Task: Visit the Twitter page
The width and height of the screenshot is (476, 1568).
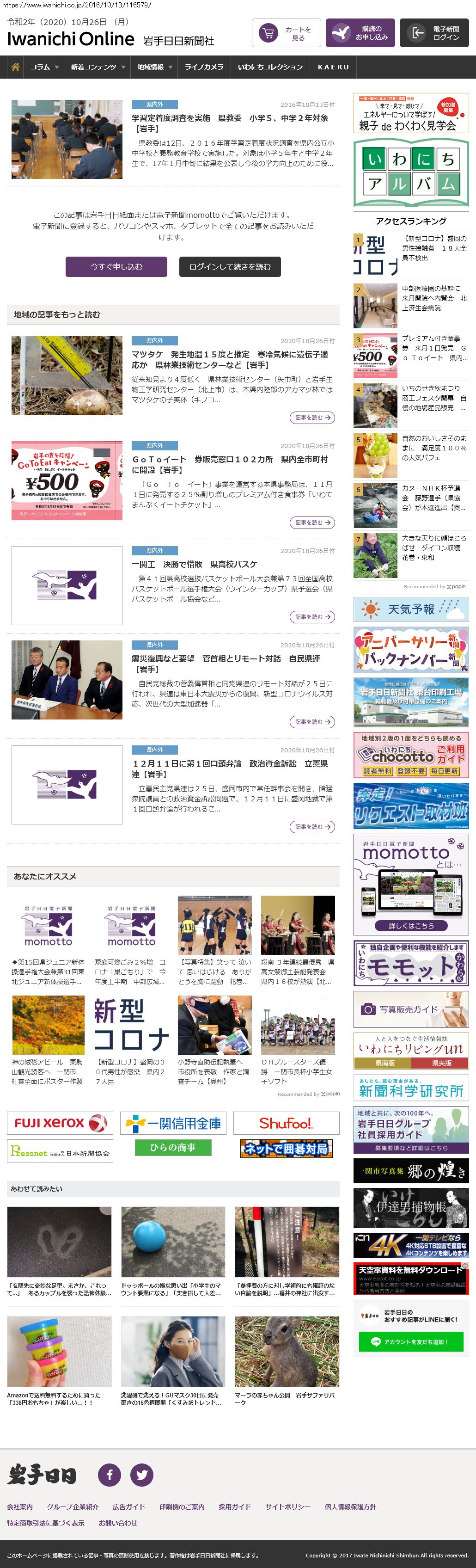Action: (x=142, y=1474)
